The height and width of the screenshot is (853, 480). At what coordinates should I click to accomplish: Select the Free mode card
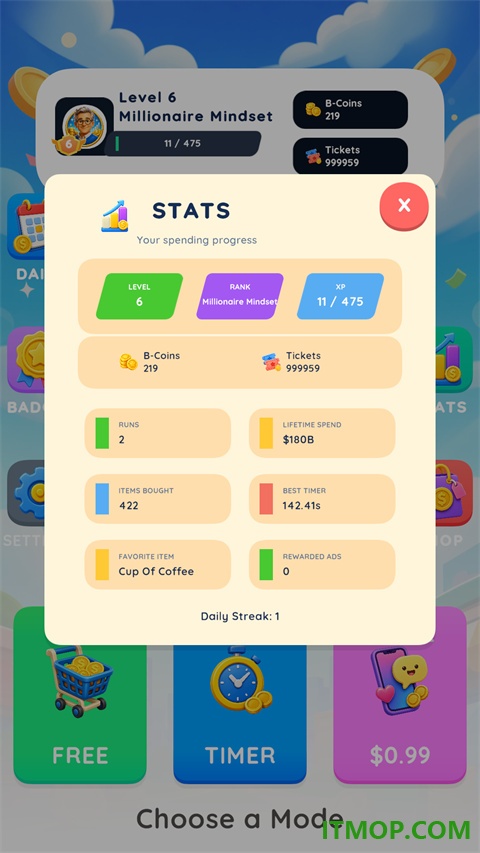pyautogui.click(x=80, y=695)
